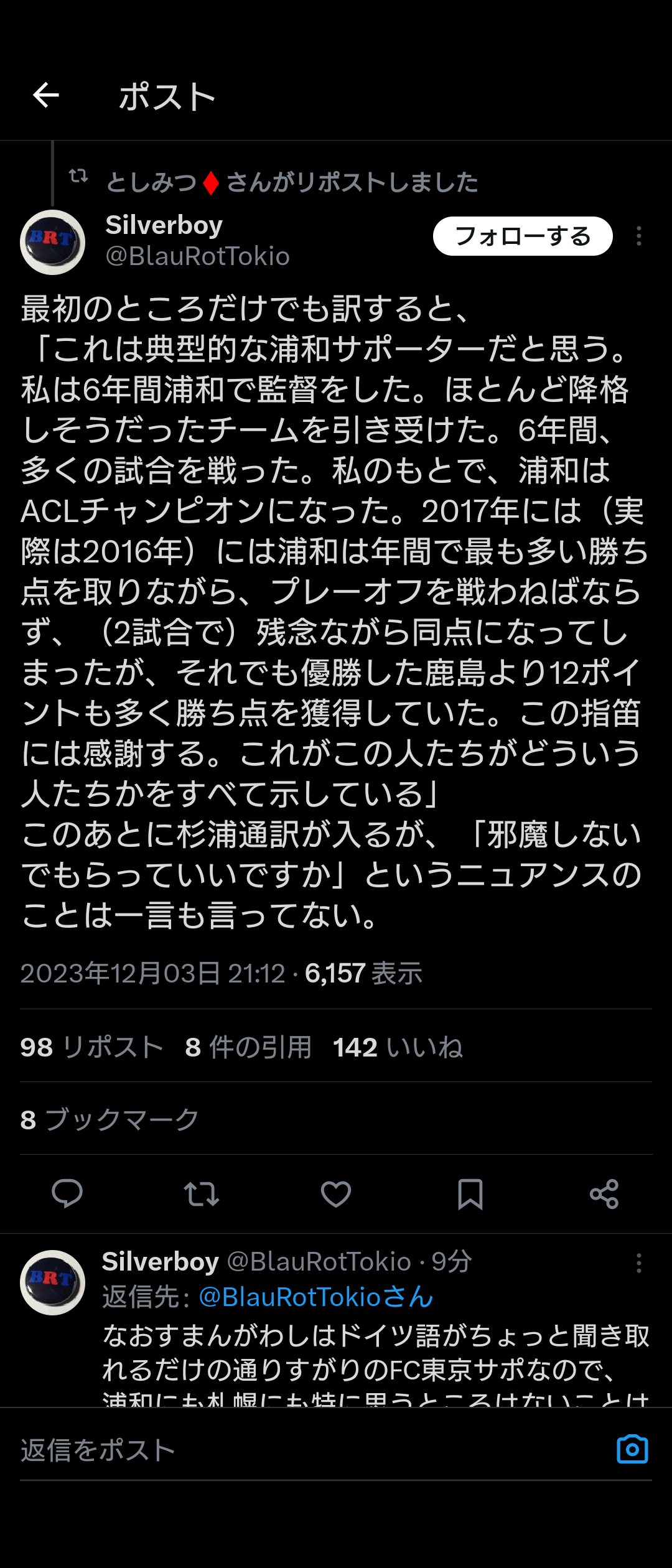This screenshot has width=672, height=1568.
Task: View the 8 件の引用 quotes
Action: click(x=248, y=1047)
